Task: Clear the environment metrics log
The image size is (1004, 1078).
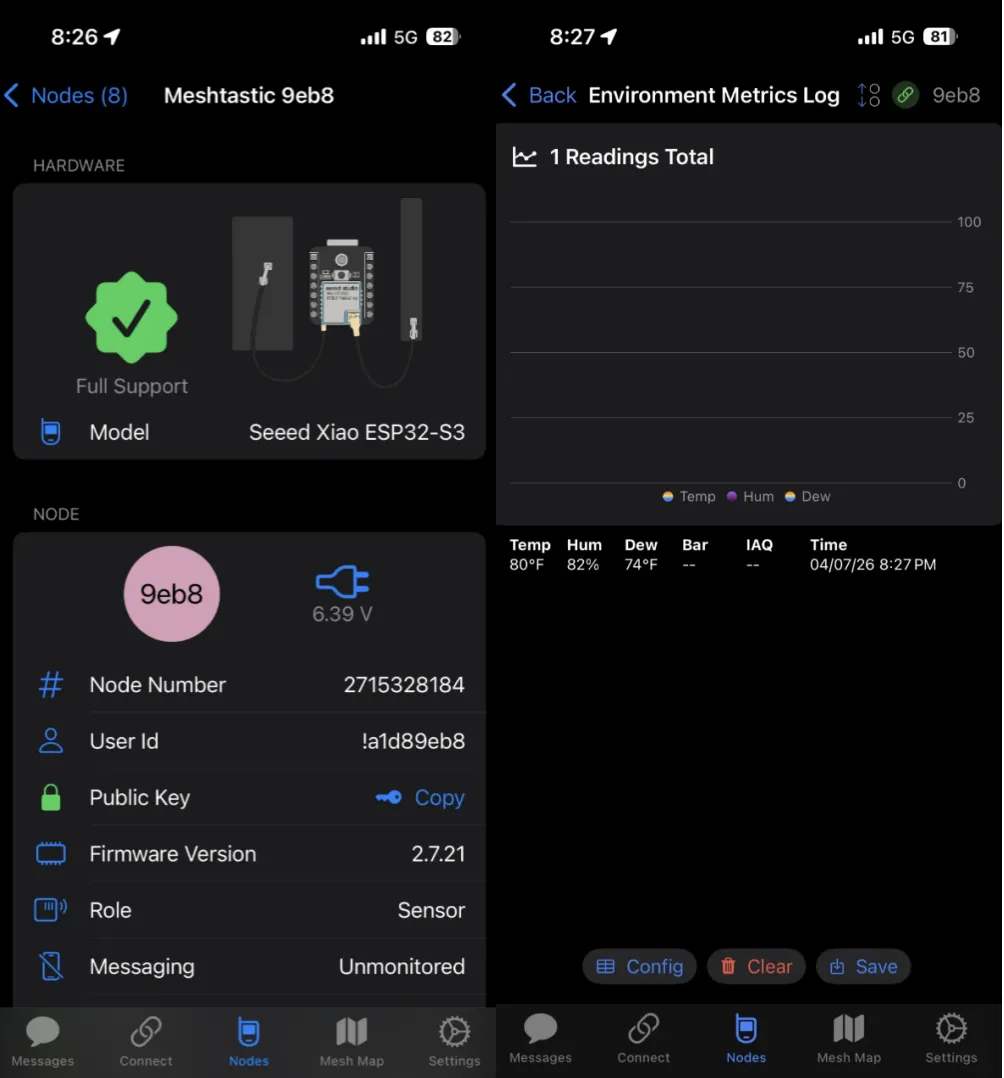Action: (756, 967)
